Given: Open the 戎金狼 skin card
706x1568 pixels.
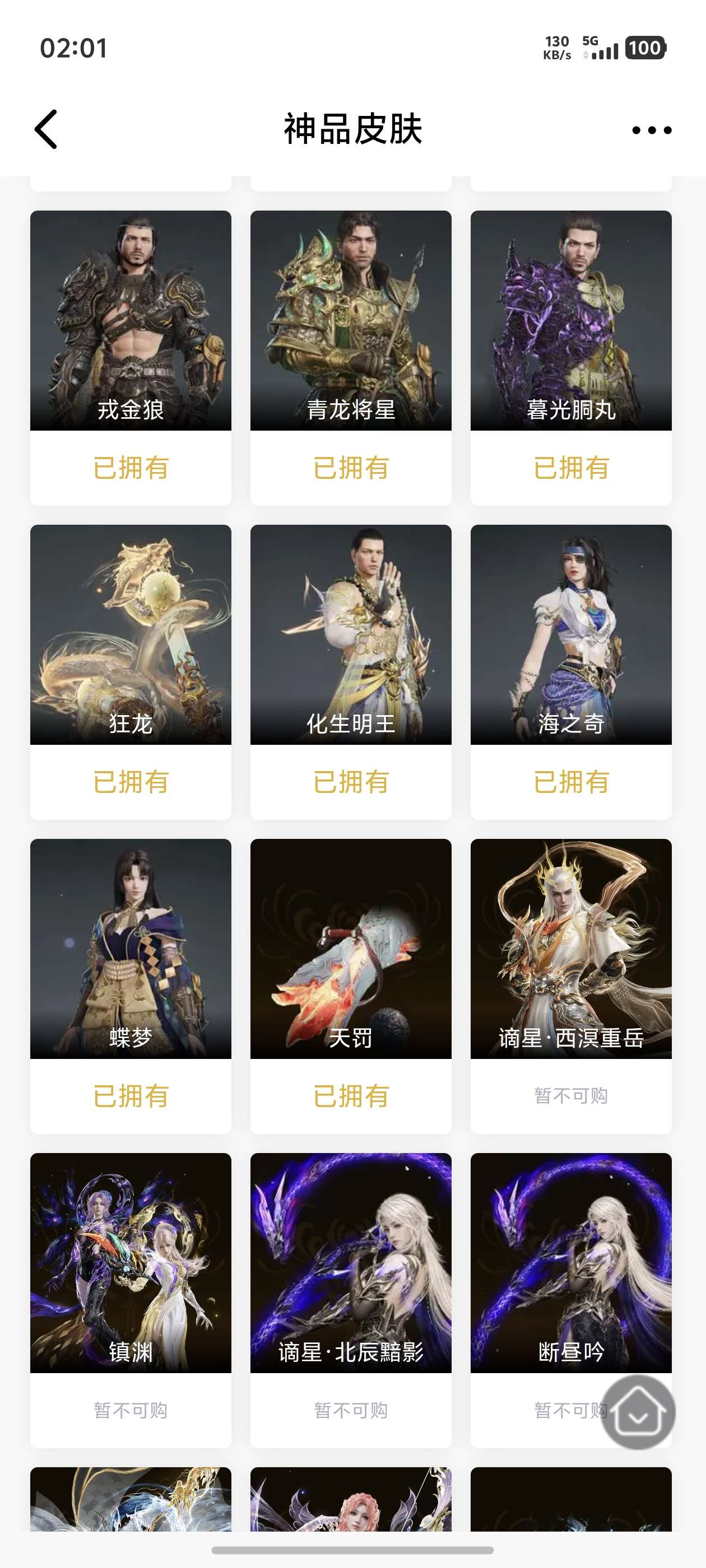Looking at the screenshot, I should pyautogui.click(x=131, y=321).
